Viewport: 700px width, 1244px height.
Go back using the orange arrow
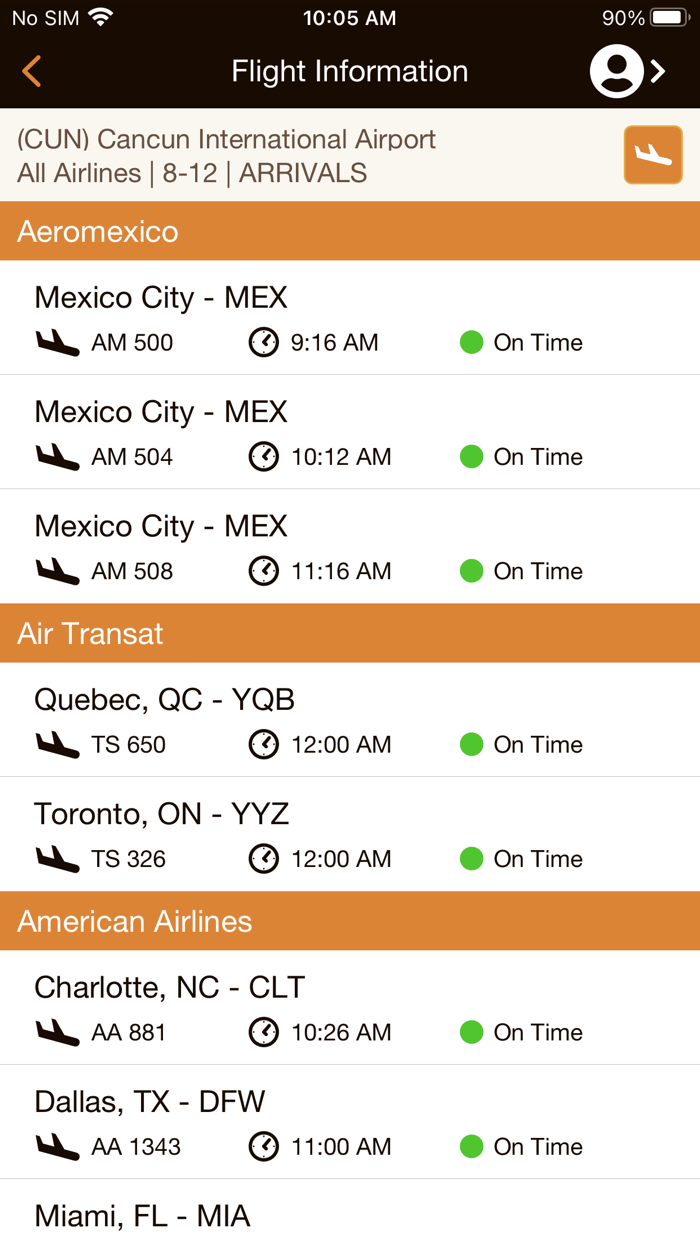click(32, 71)
